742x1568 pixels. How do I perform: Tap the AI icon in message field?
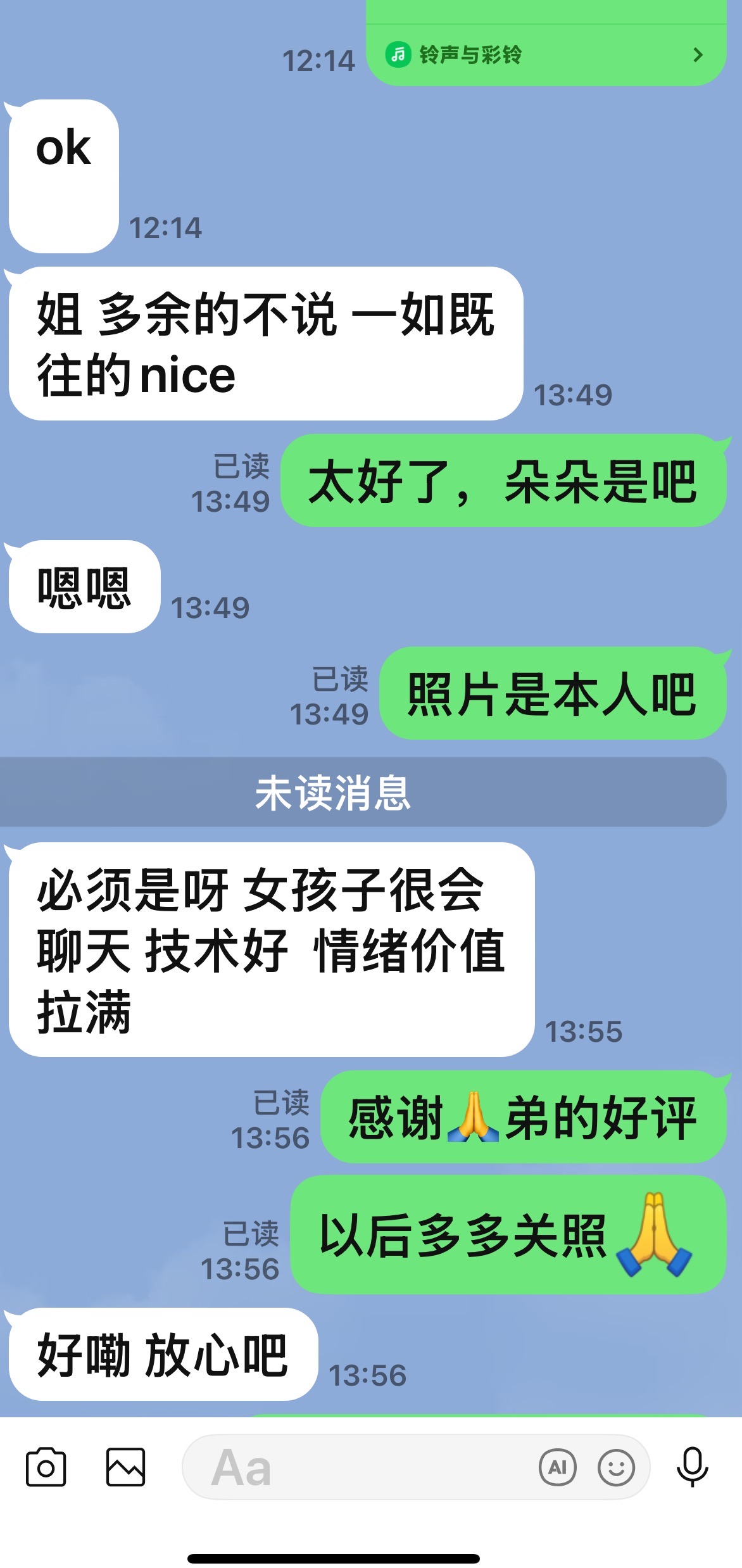point(557,1467)
